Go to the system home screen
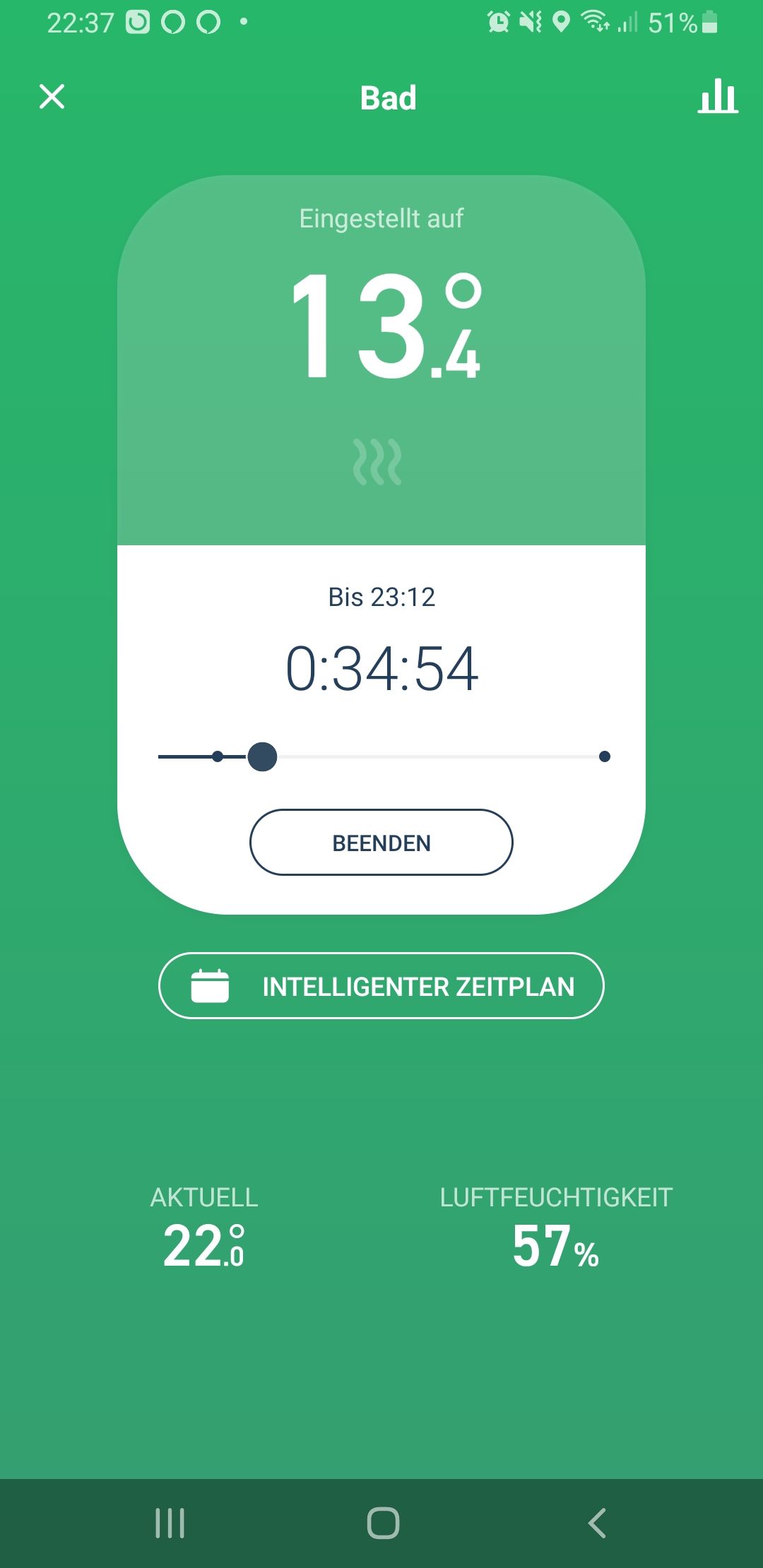 tap(382, 1523)
